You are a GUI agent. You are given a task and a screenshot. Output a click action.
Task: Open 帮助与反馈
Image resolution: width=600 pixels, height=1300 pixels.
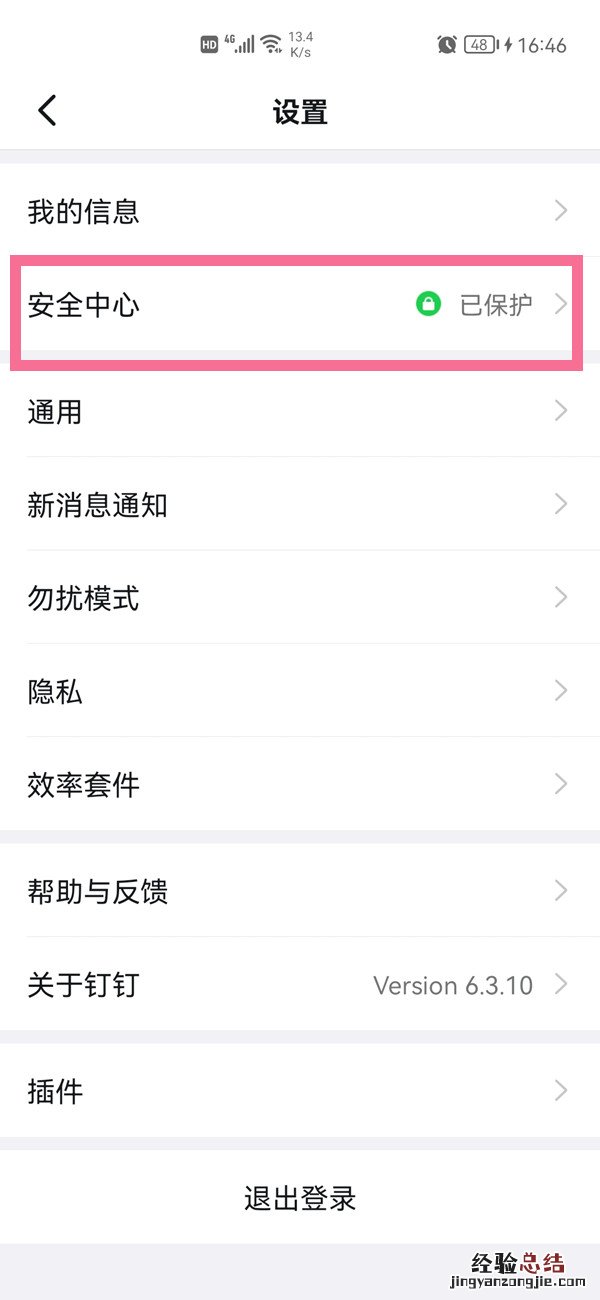(x=300, y=890)
